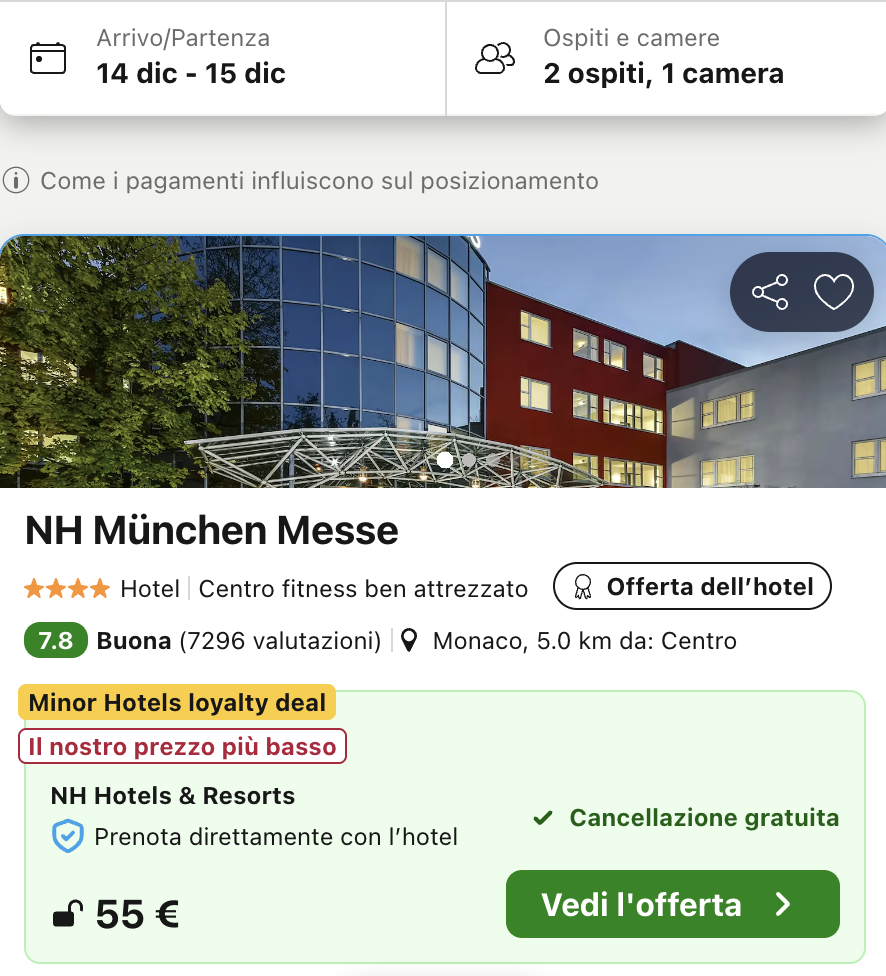The image size is (886, 976).
Task: Select the 7.8 rating badge
Action: (x=56, y=640)
